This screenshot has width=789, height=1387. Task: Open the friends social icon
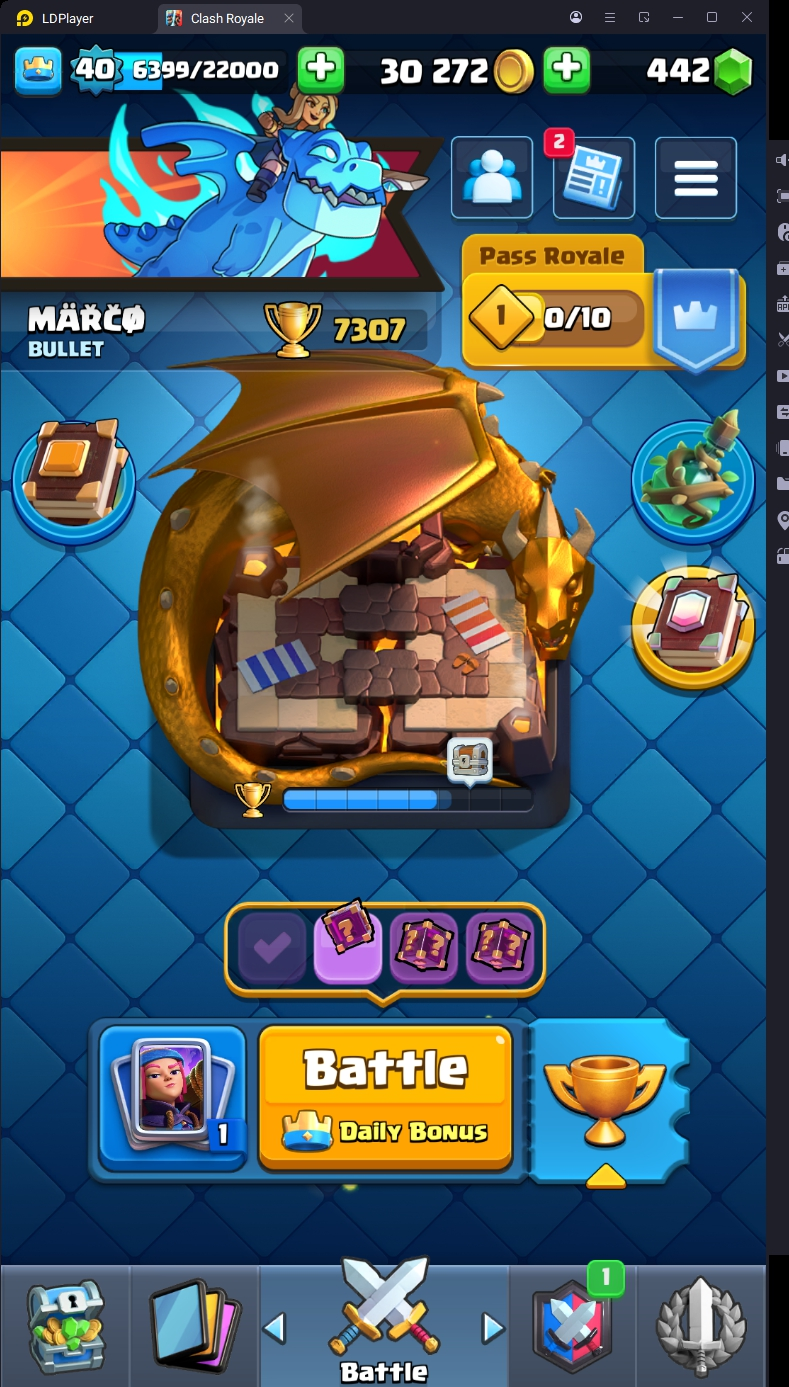point(491,178)
